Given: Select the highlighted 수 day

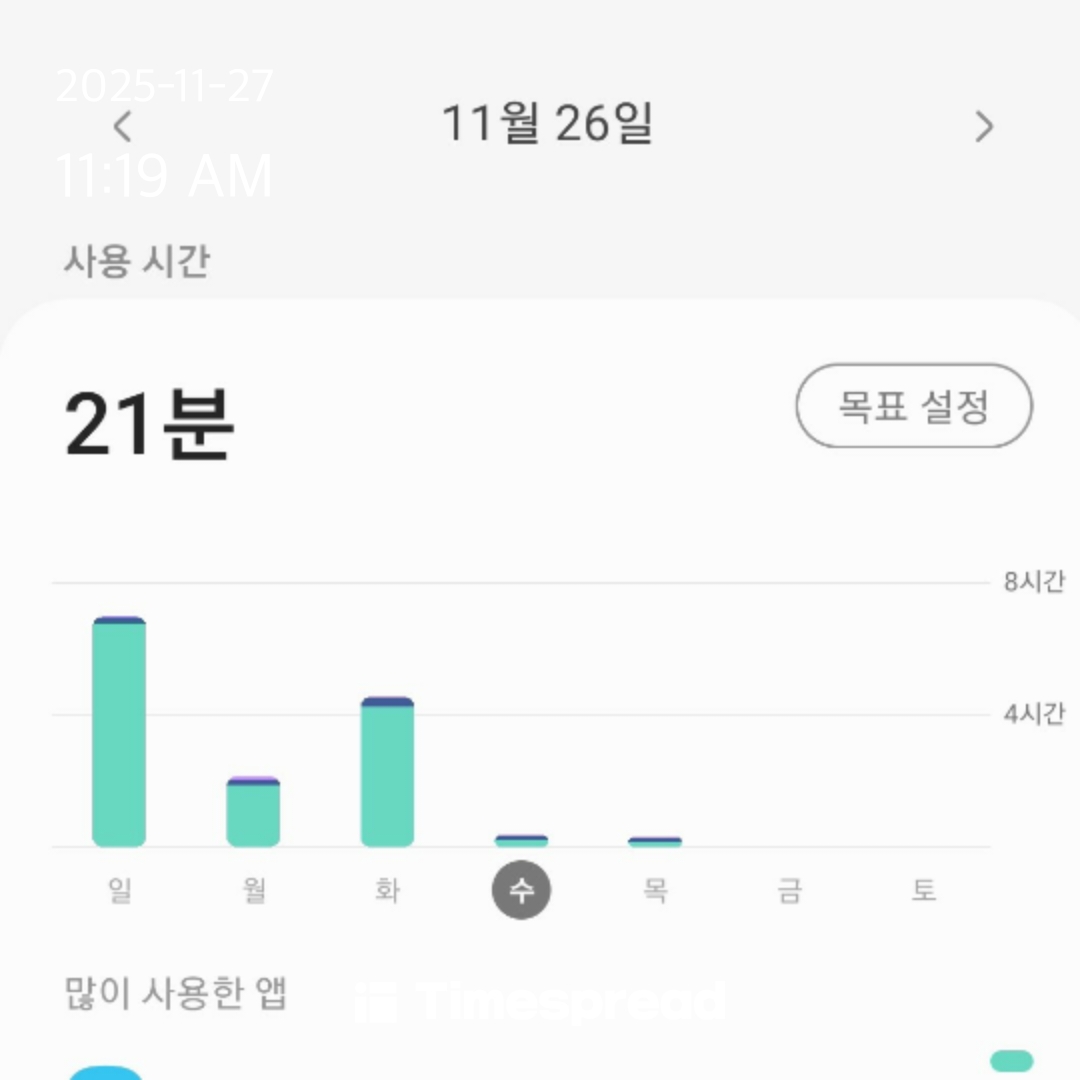Looking at the screenshot, I should (x=521, y=890).
